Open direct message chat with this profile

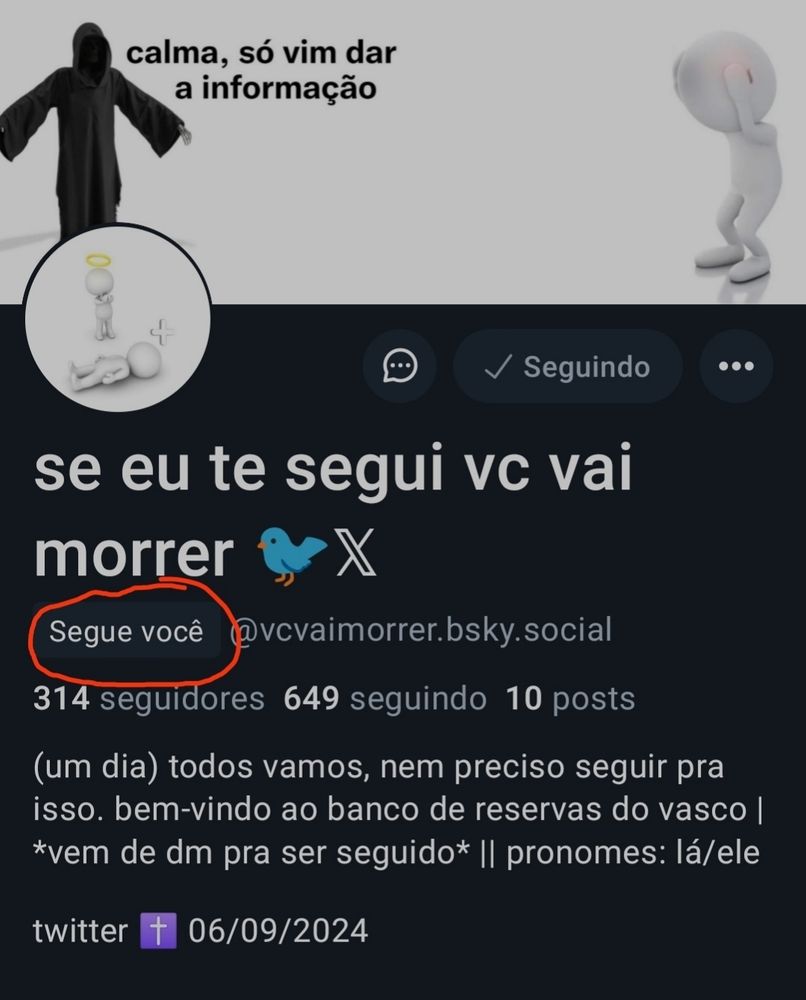[x=400, y=367]
